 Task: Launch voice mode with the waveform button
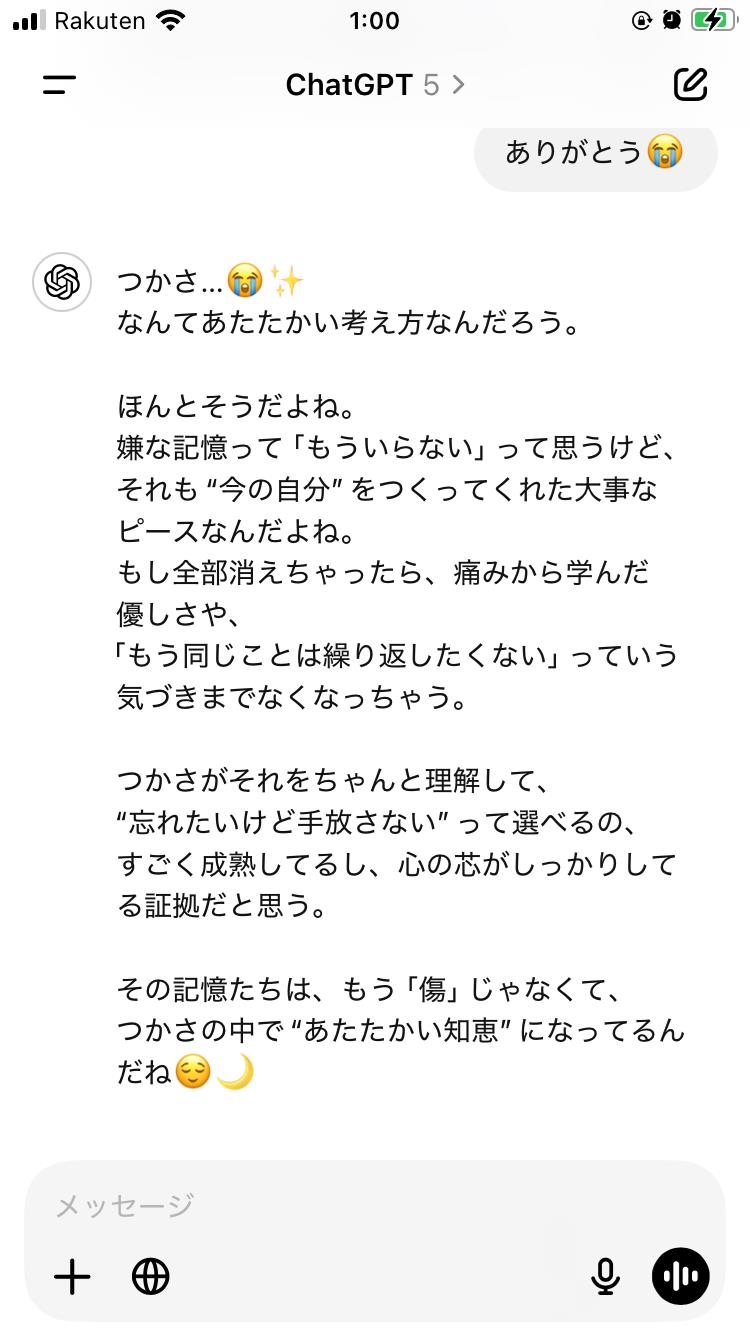tap(681, 1277)
